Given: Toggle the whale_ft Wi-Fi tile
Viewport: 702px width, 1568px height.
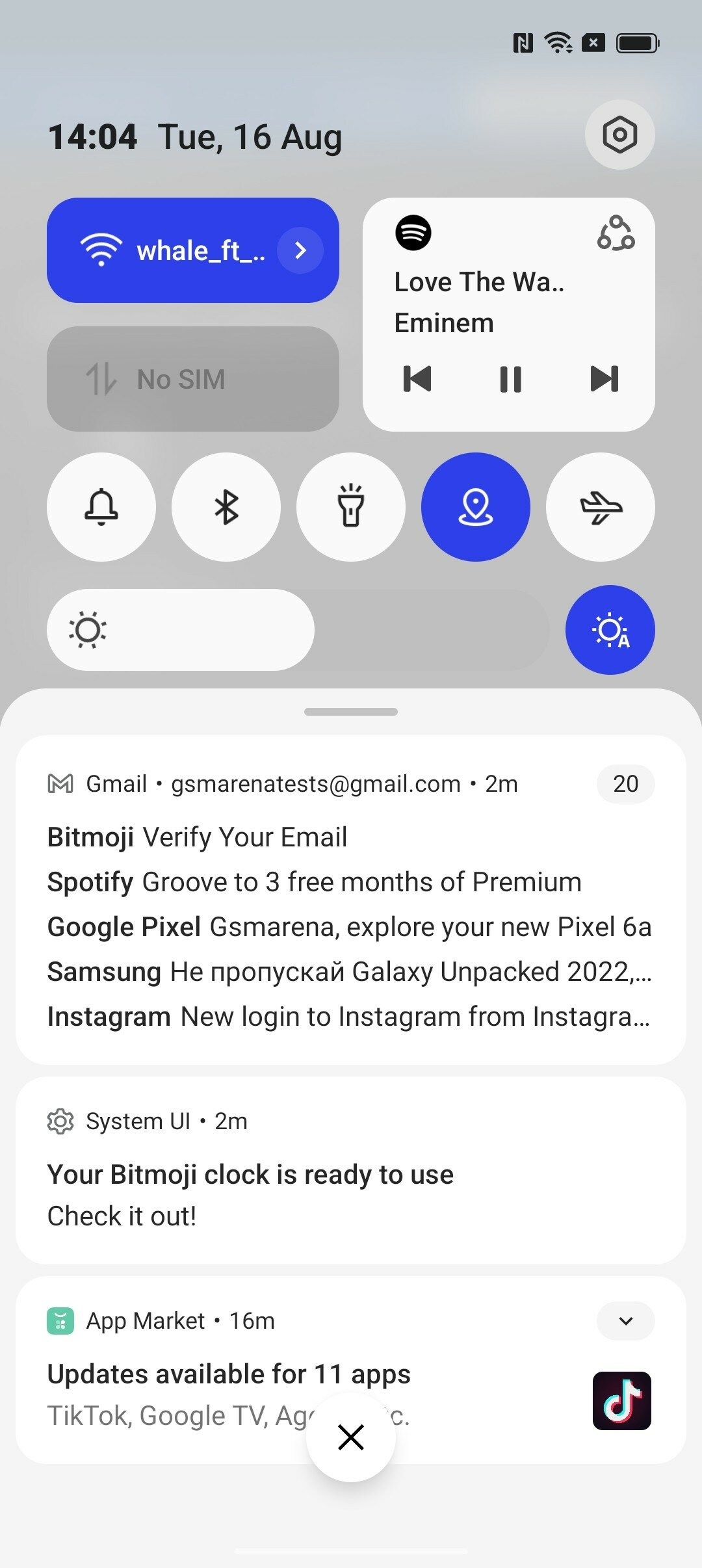Looking at the screenshot, I should pos(193,250).
